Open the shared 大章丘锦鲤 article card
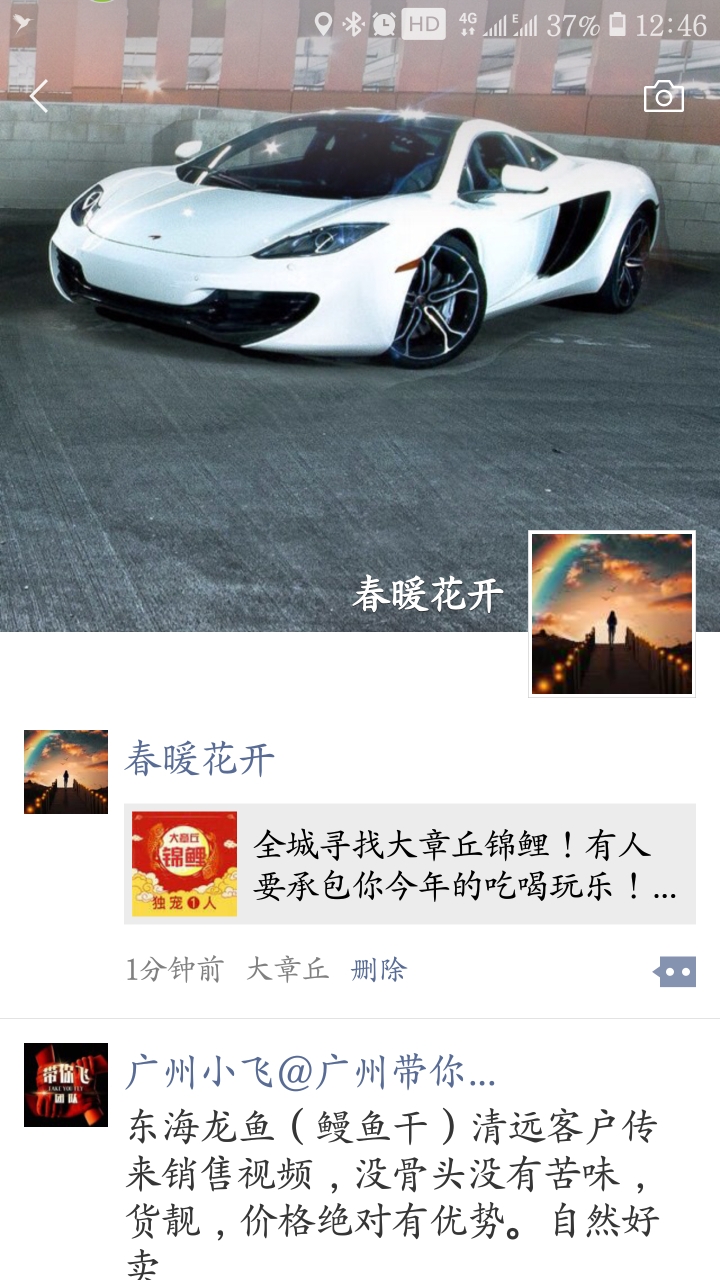The image size is (720, 1280). (410, 864)
